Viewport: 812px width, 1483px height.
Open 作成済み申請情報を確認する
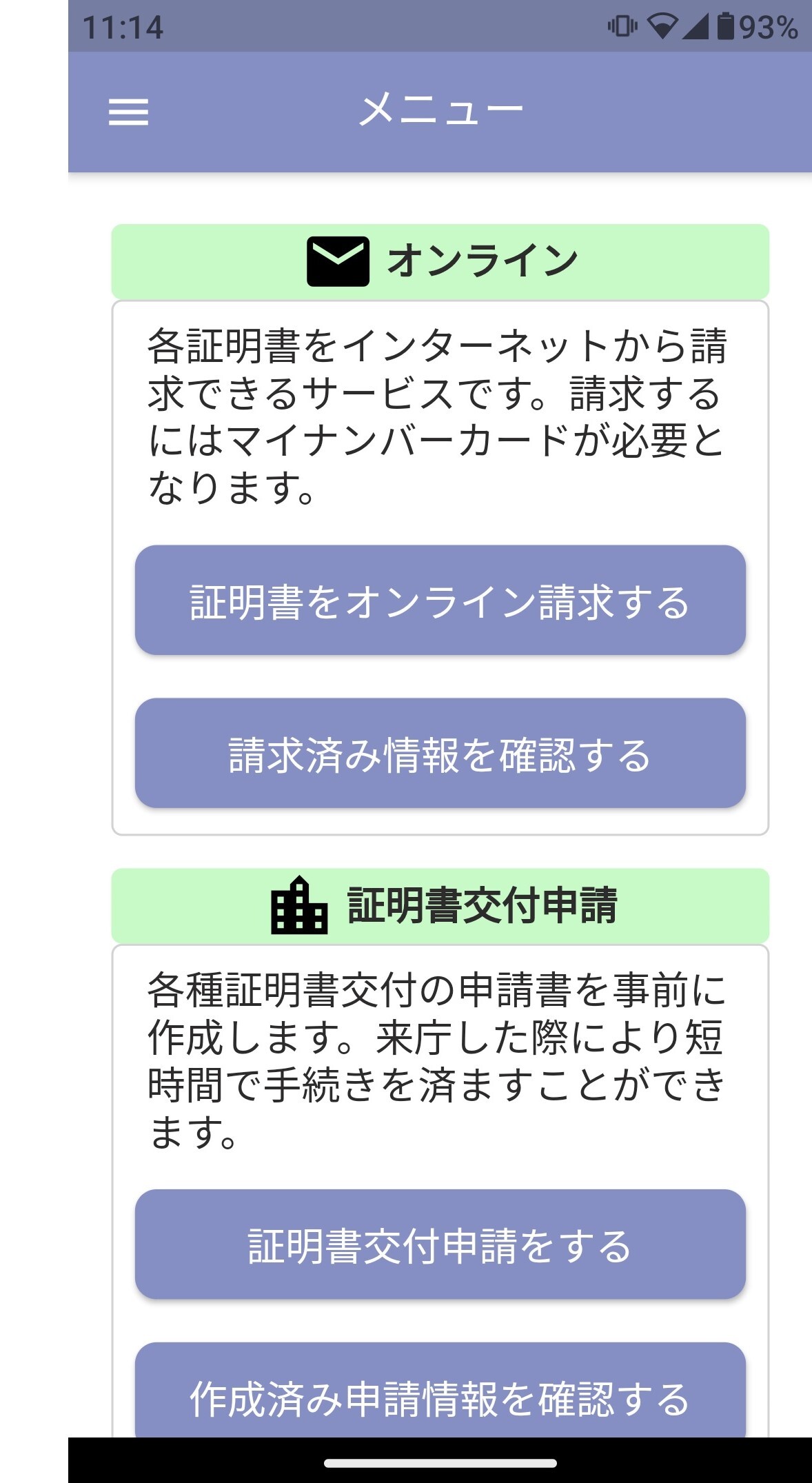440,1393
